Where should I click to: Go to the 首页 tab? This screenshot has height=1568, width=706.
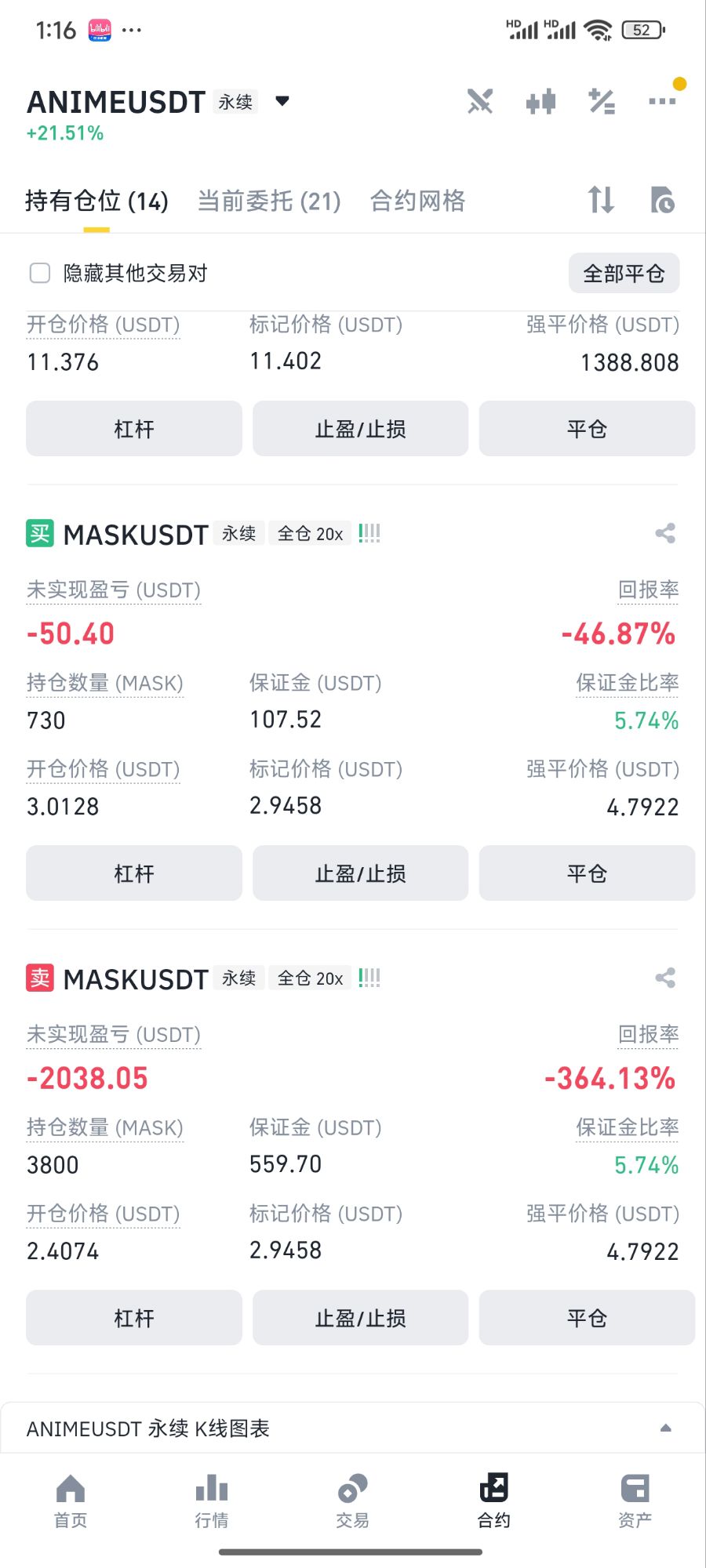71,1501
